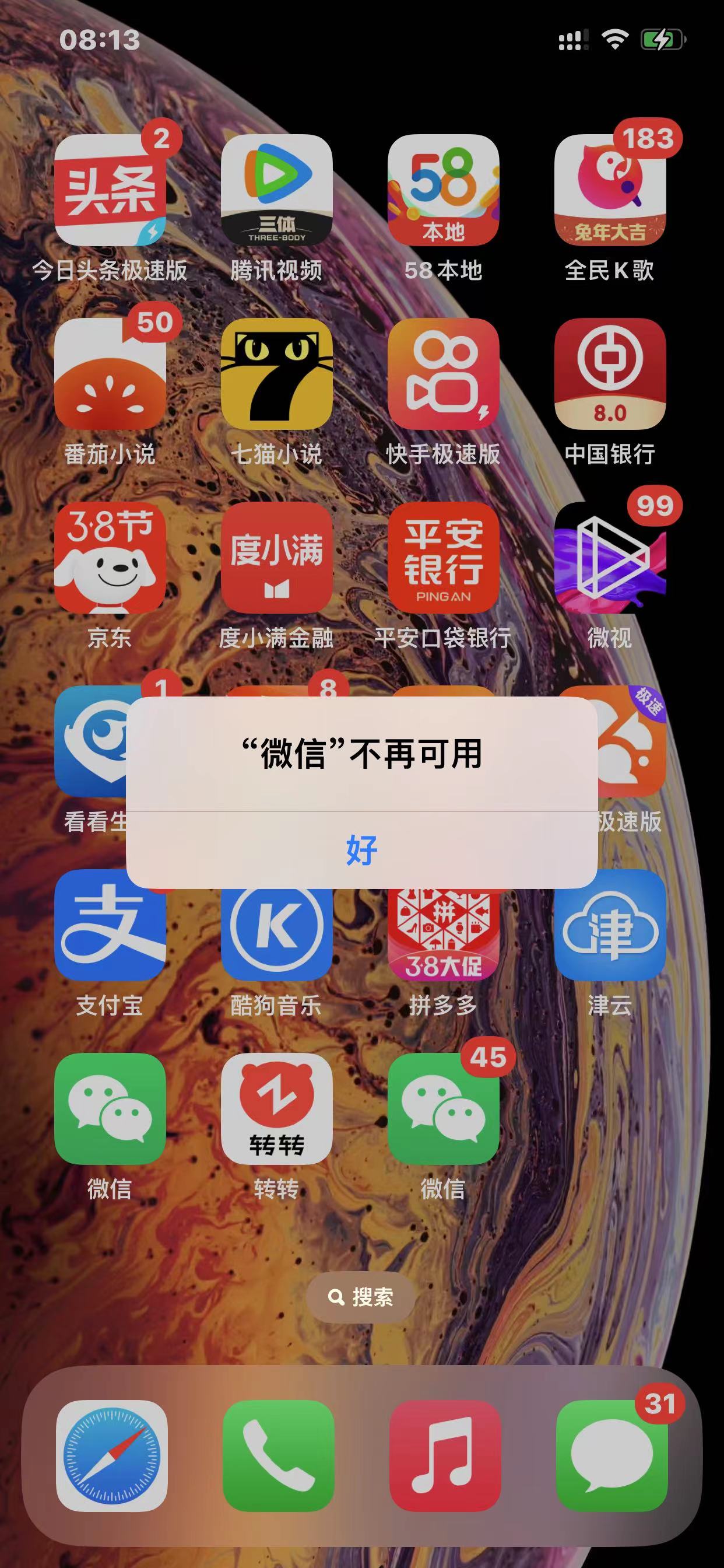Open 京东 app
The width and height of the screenshot is (724, 1568).
coord(110,557)
